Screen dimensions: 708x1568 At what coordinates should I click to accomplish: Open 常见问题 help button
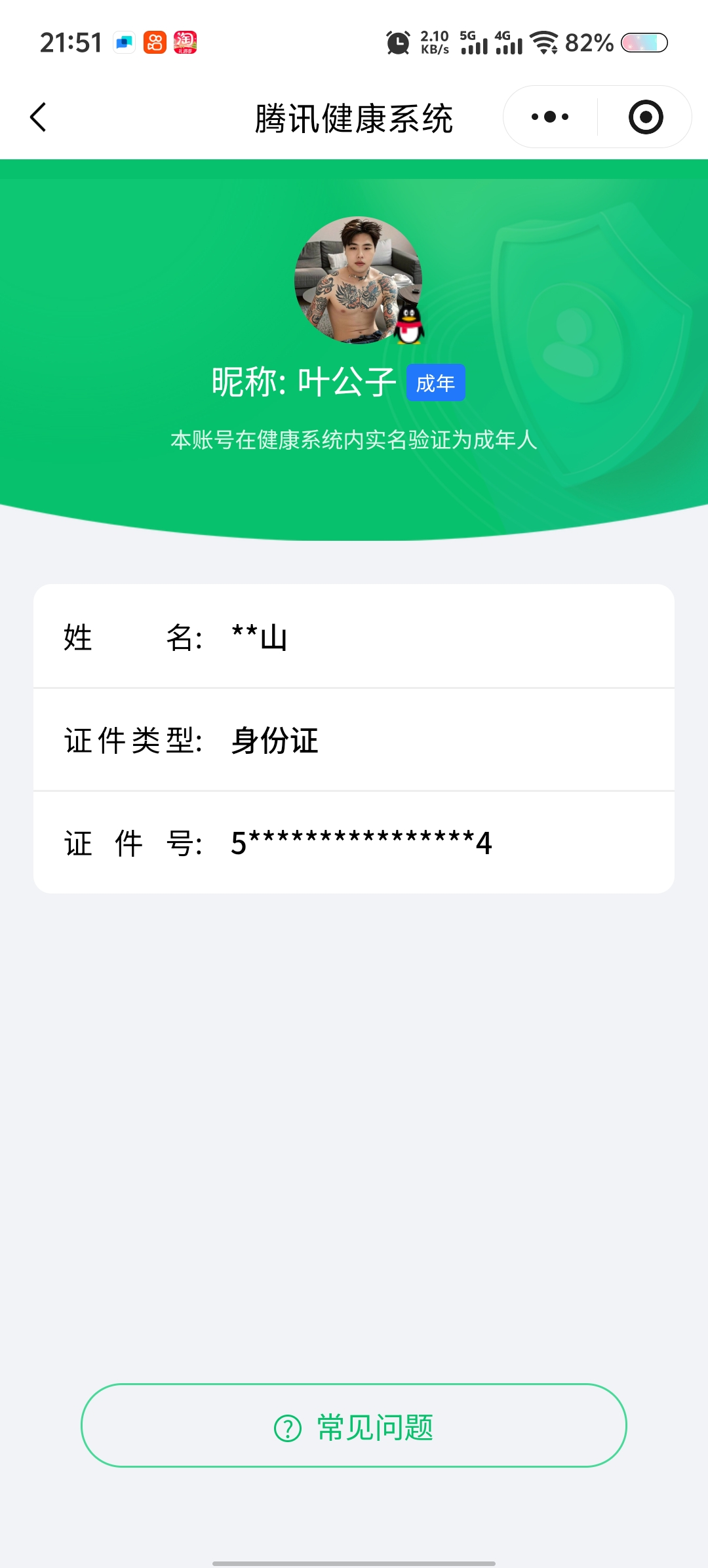pyautogui.click(x=354, y=1426)
